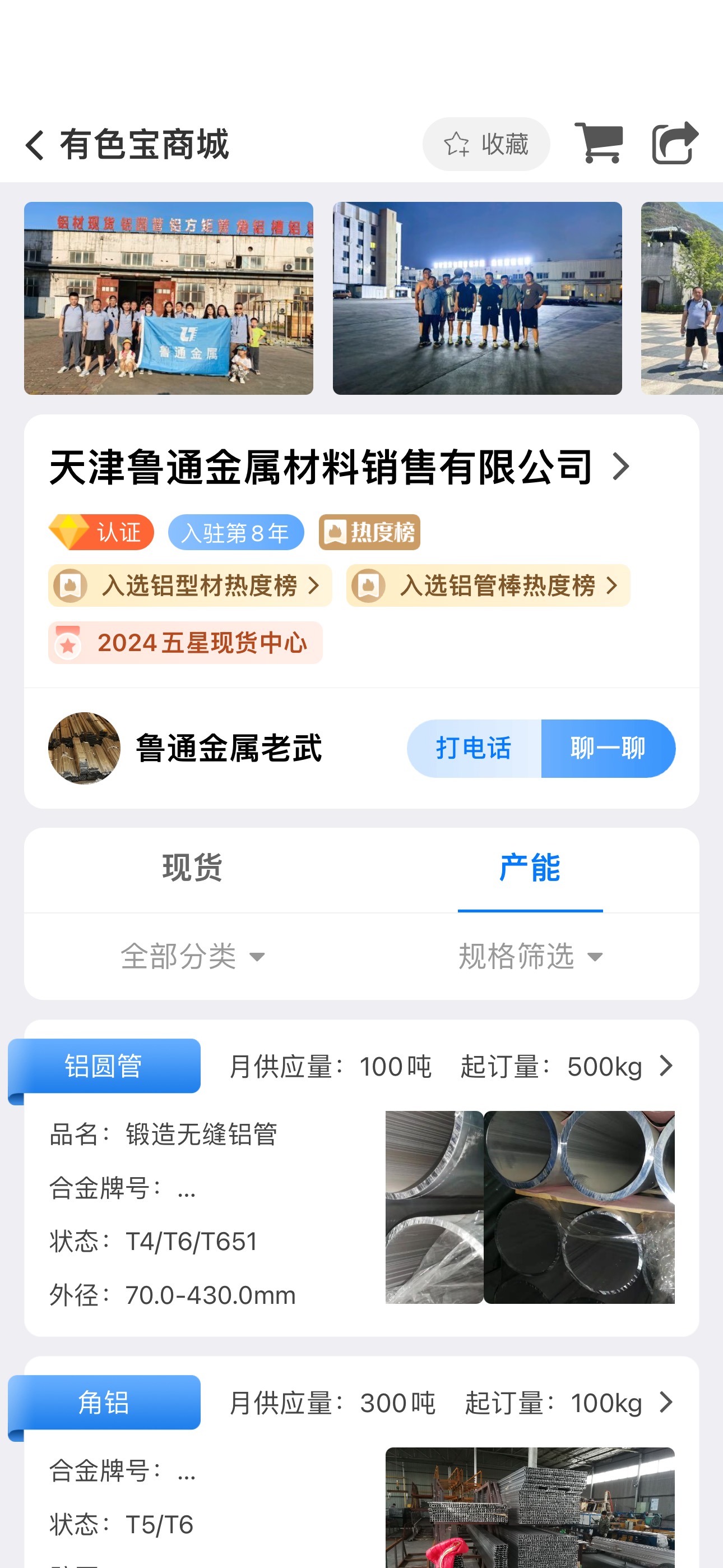Open the 铝圆管 product card
This screenshot has width=723, height=1568.
(x=361, y=1178)
